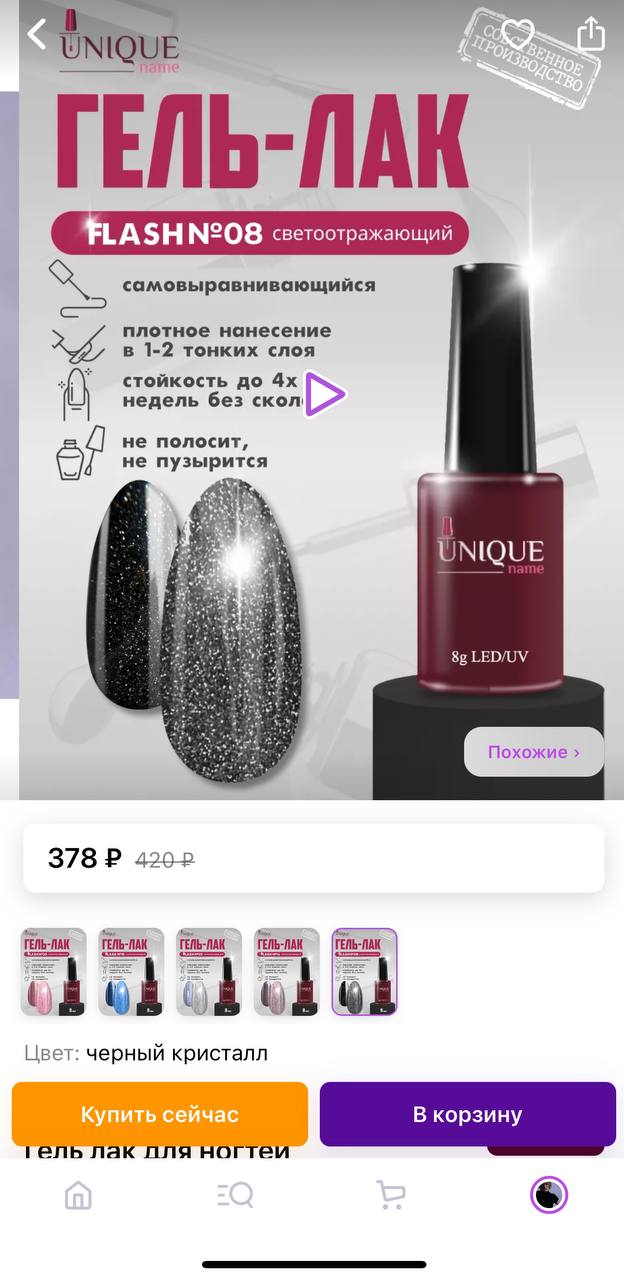Open the profile tab
624x1280 pixels.
point(548,1194)
